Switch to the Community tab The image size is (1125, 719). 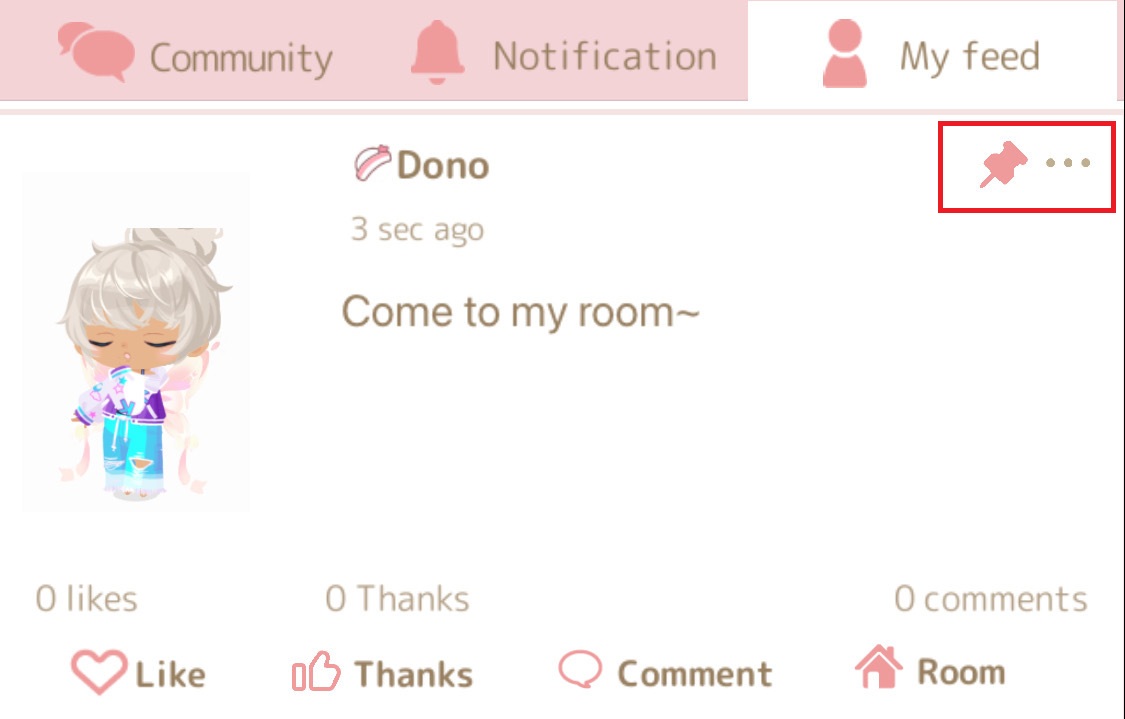[x=196, y=55]
